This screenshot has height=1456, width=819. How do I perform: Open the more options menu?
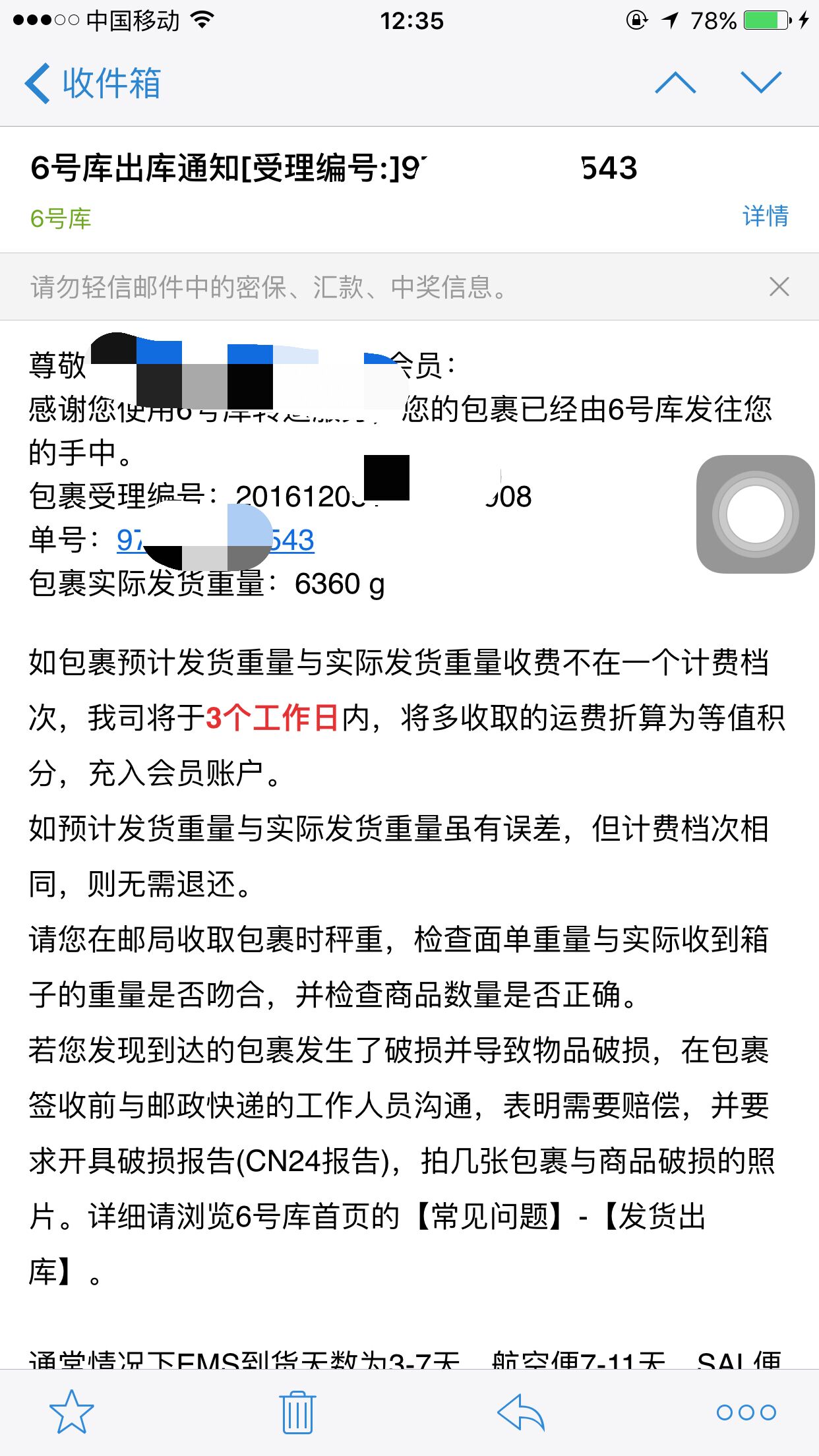(x=746, y=1412)
